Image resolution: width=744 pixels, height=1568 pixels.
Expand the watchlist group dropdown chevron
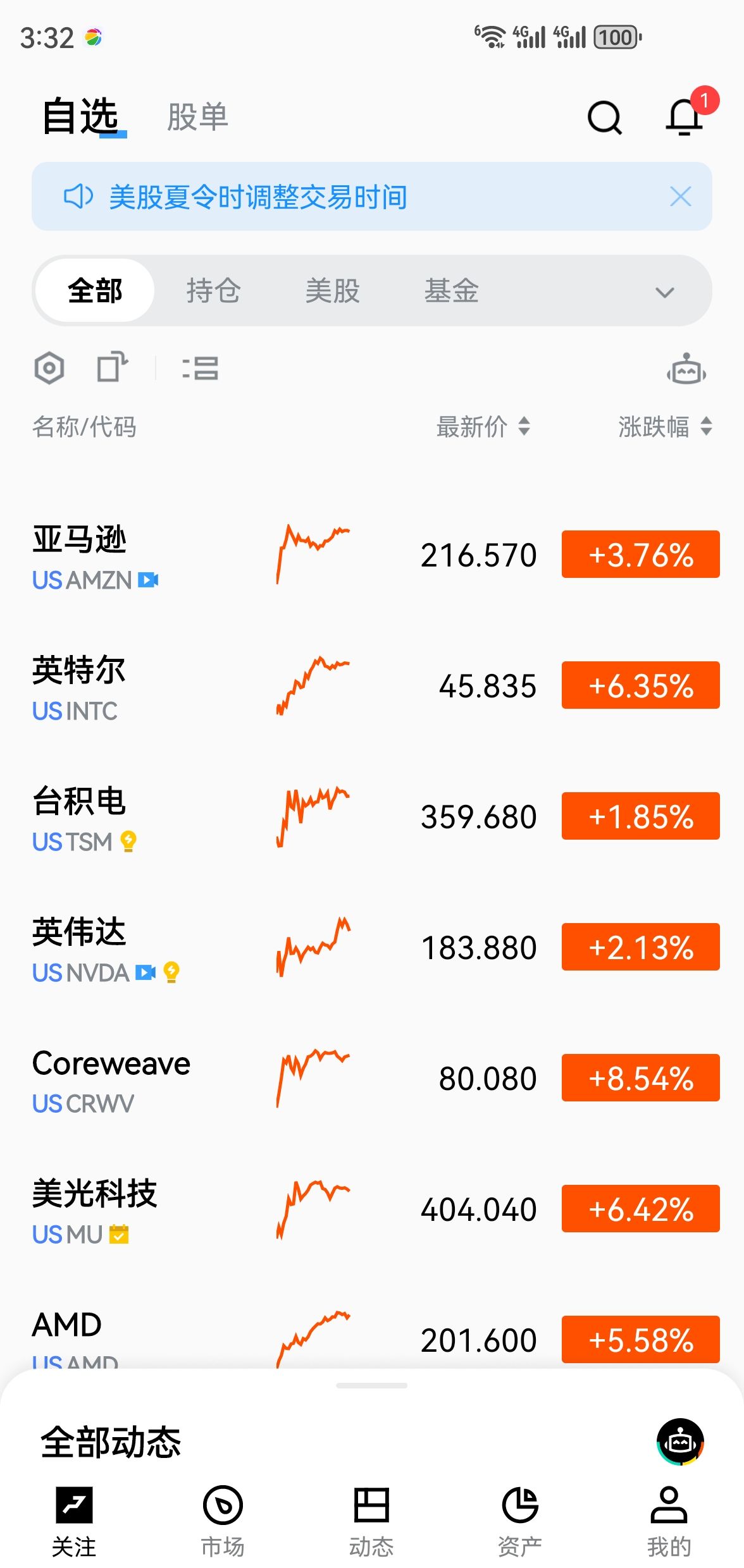664,292
